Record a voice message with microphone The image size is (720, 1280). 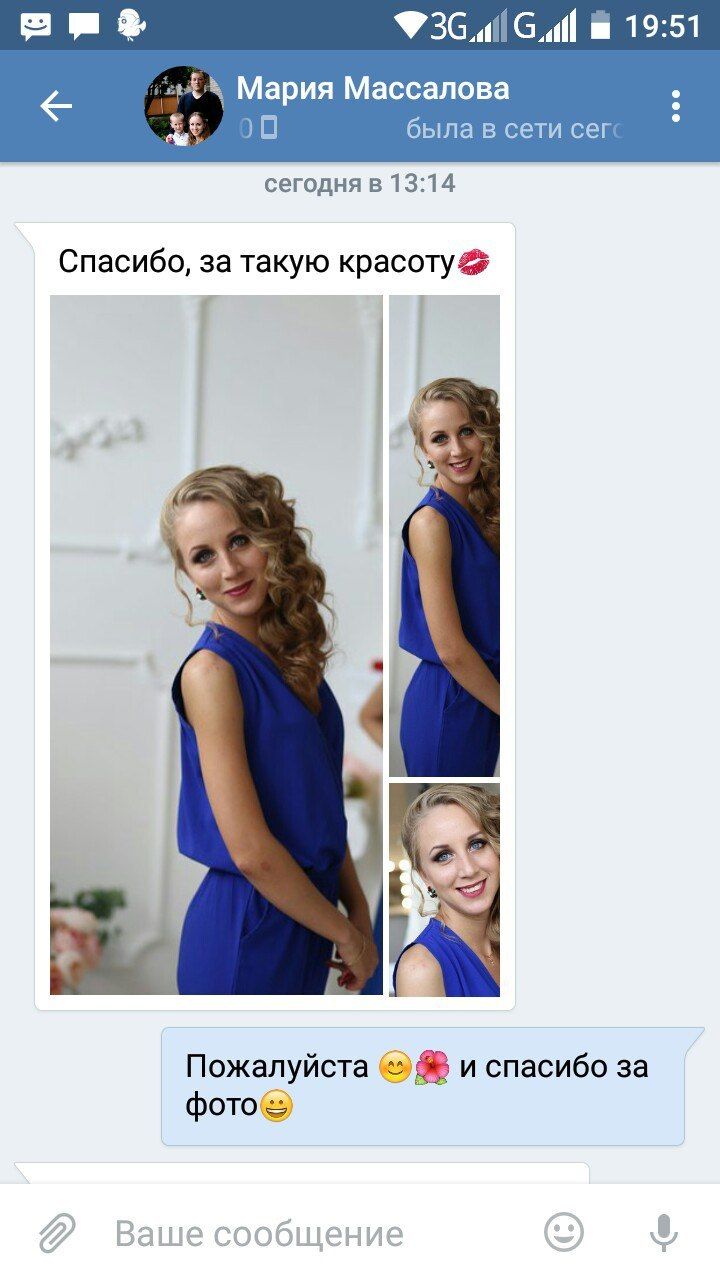(663, 1233)
